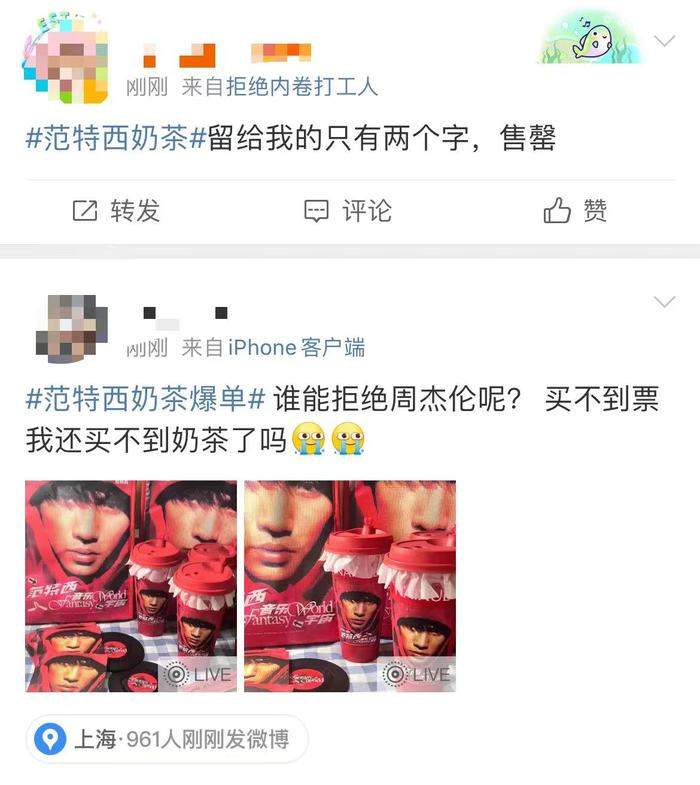
Task: Open the iPhone客户端 source link
Action: (297, 347)
